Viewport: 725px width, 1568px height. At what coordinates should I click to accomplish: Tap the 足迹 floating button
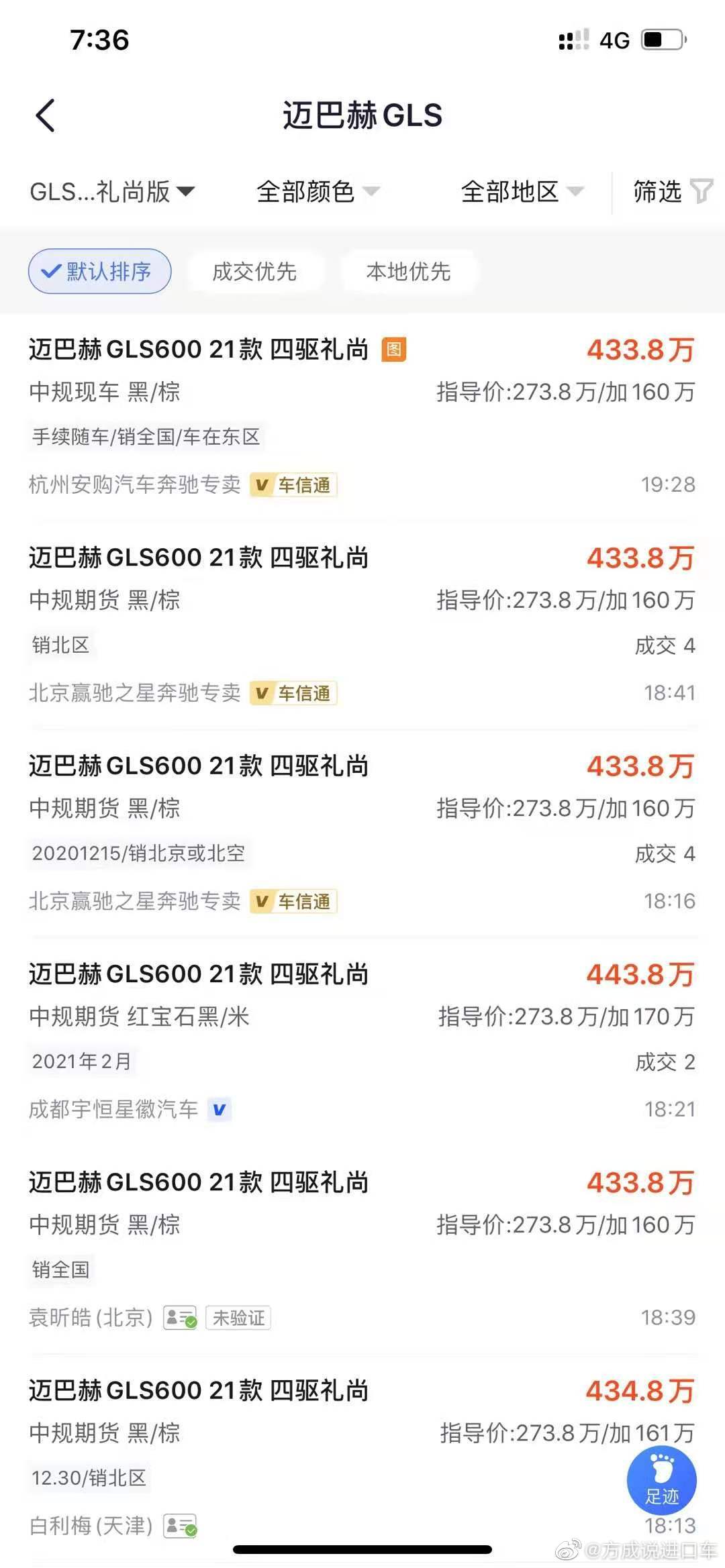point(661,1481)
